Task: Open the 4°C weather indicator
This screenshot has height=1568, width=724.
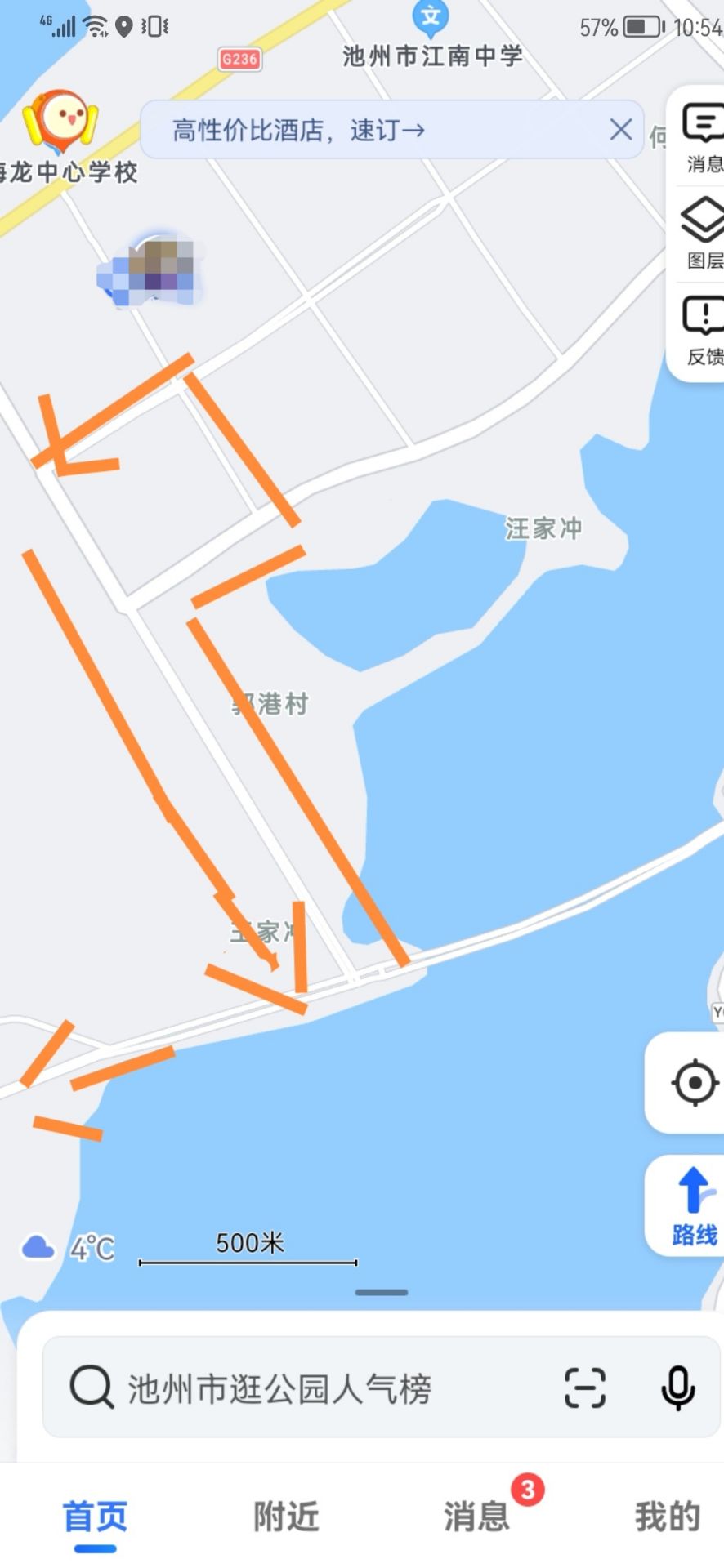Action: (x=69, y=1249)
